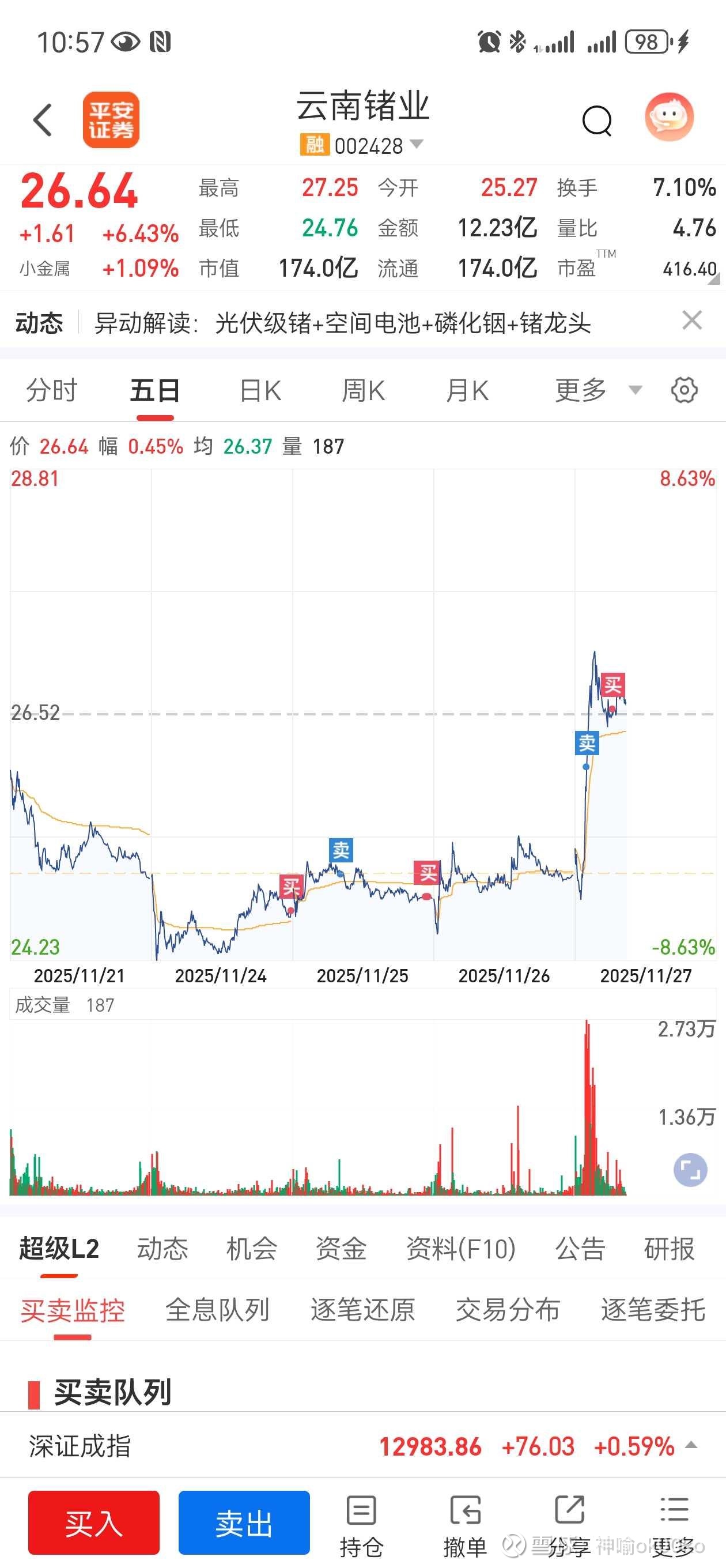
Task: Select the 周K chart tab
Action: point(364,390)
